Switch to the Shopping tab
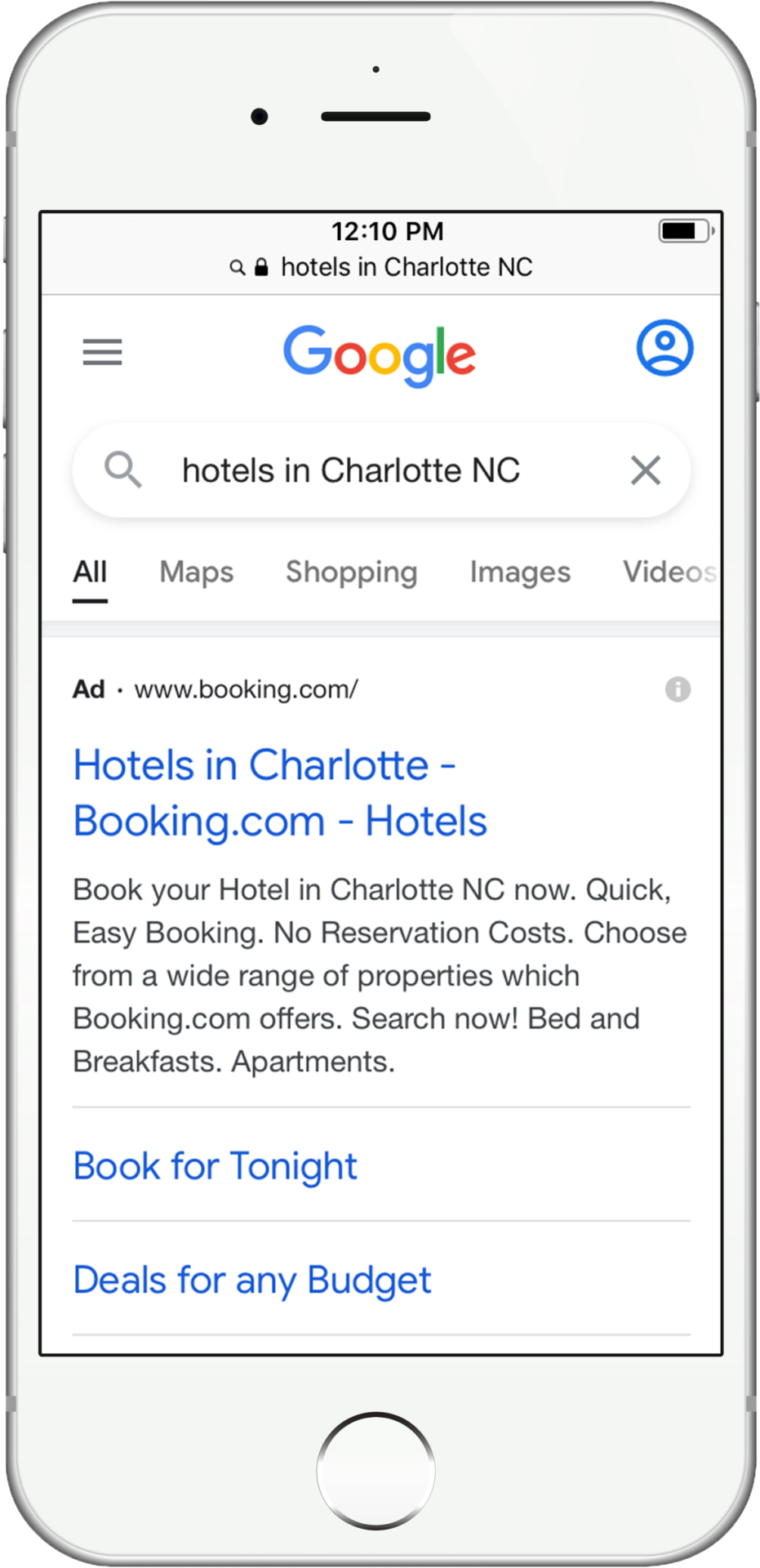The image size is (760, 1568). [x=351, y=572]
